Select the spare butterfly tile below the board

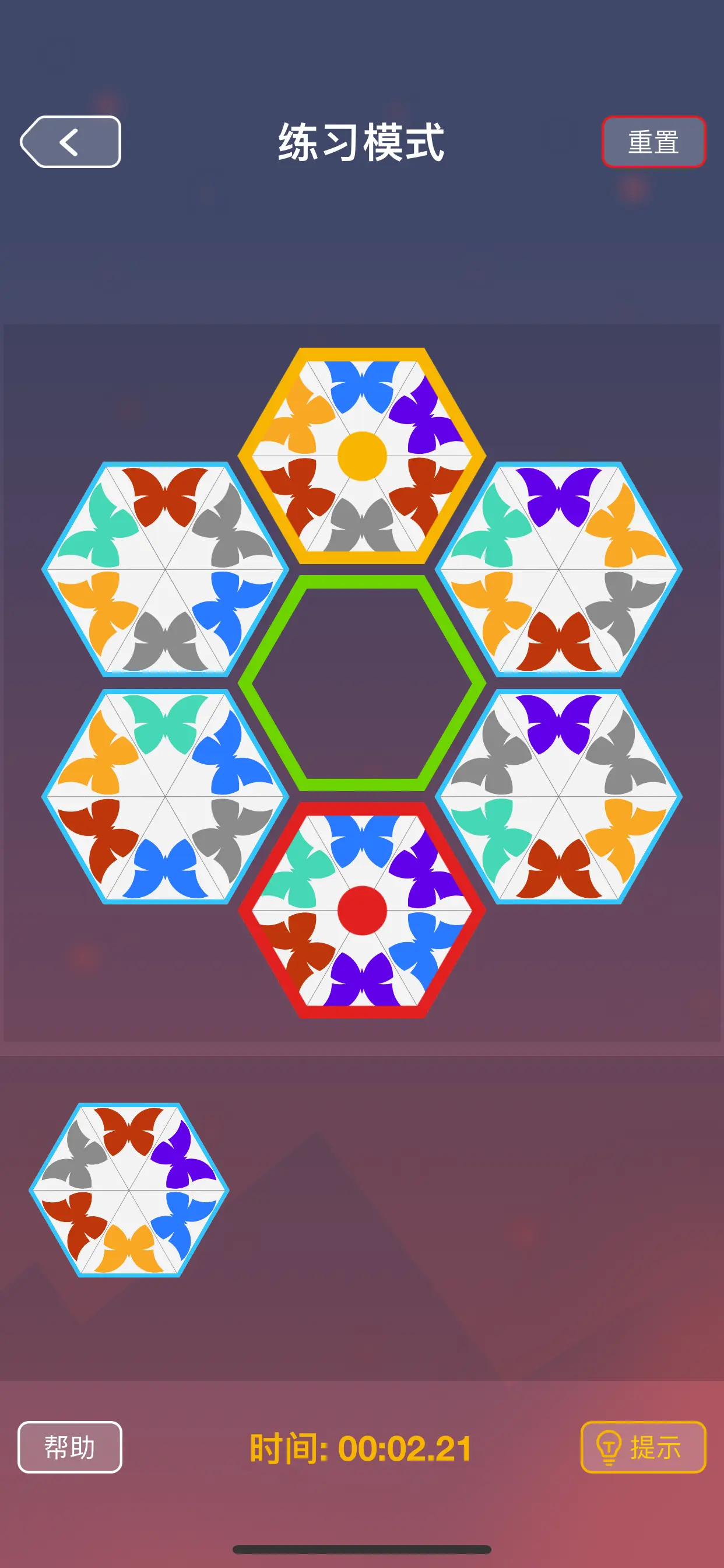click(x=129, y=1189)
